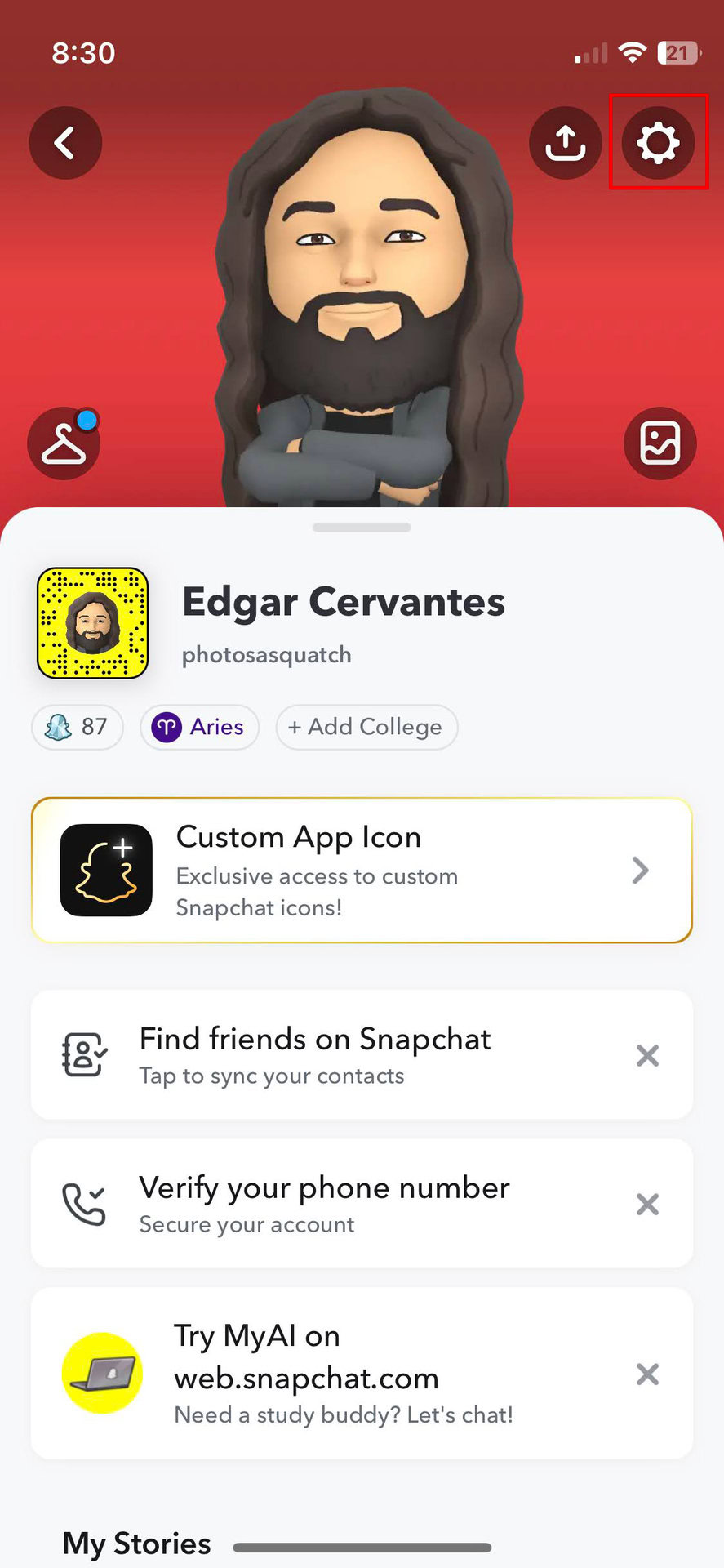Image resolution: width=724 pixels, height=1568 pixels.
Task: Dismiss the Verify your phone number card
Action: coord(647,1205)
